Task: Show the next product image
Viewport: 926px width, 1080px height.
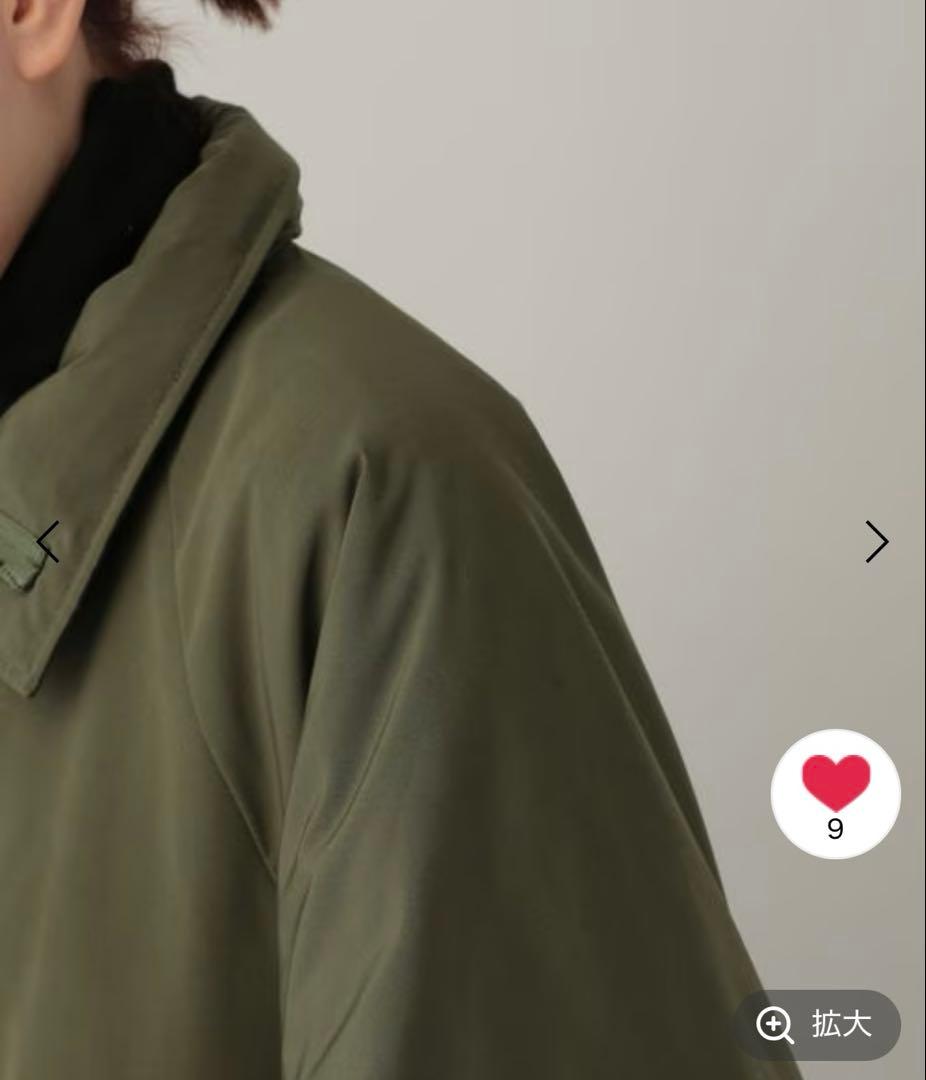Action: 876,542
